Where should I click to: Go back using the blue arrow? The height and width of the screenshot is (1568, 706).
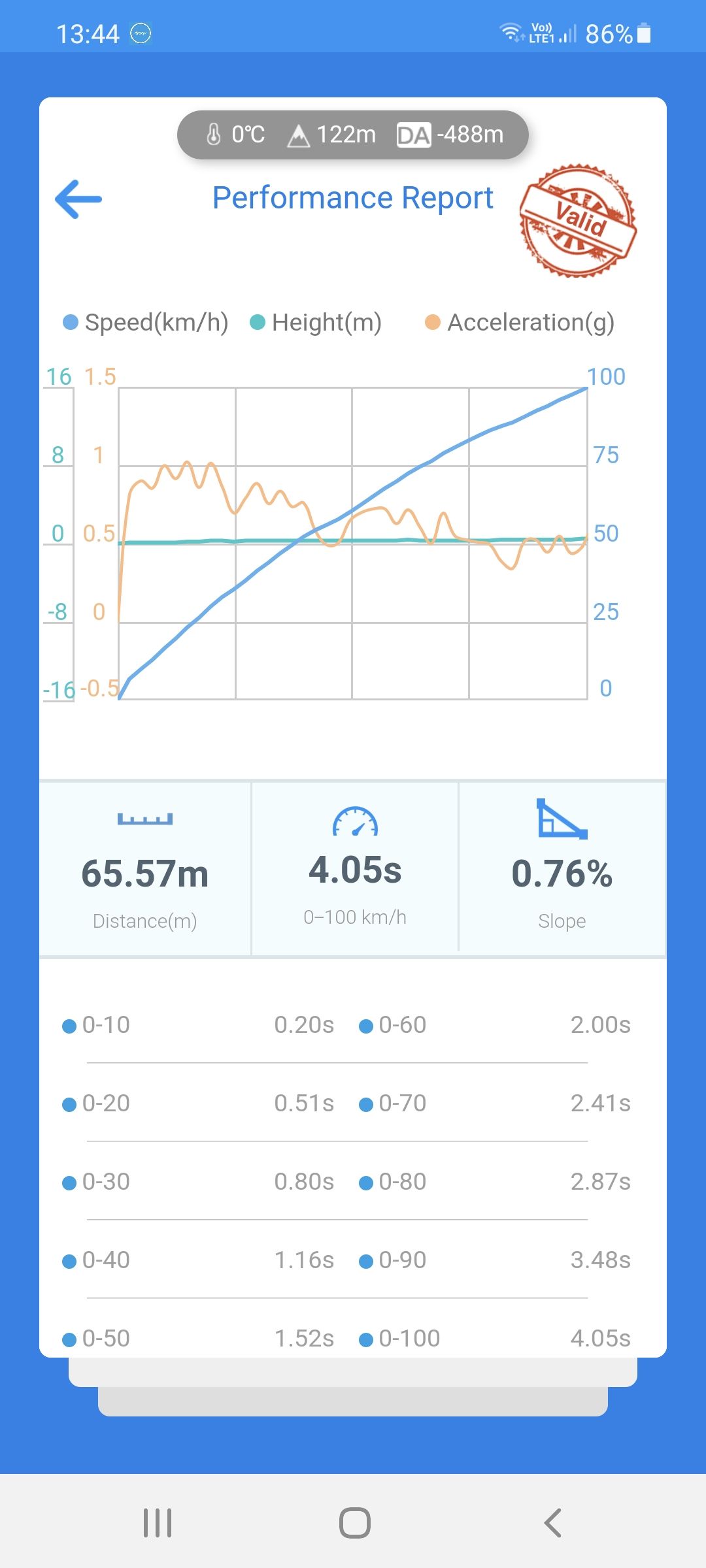(x=78, y=199)
